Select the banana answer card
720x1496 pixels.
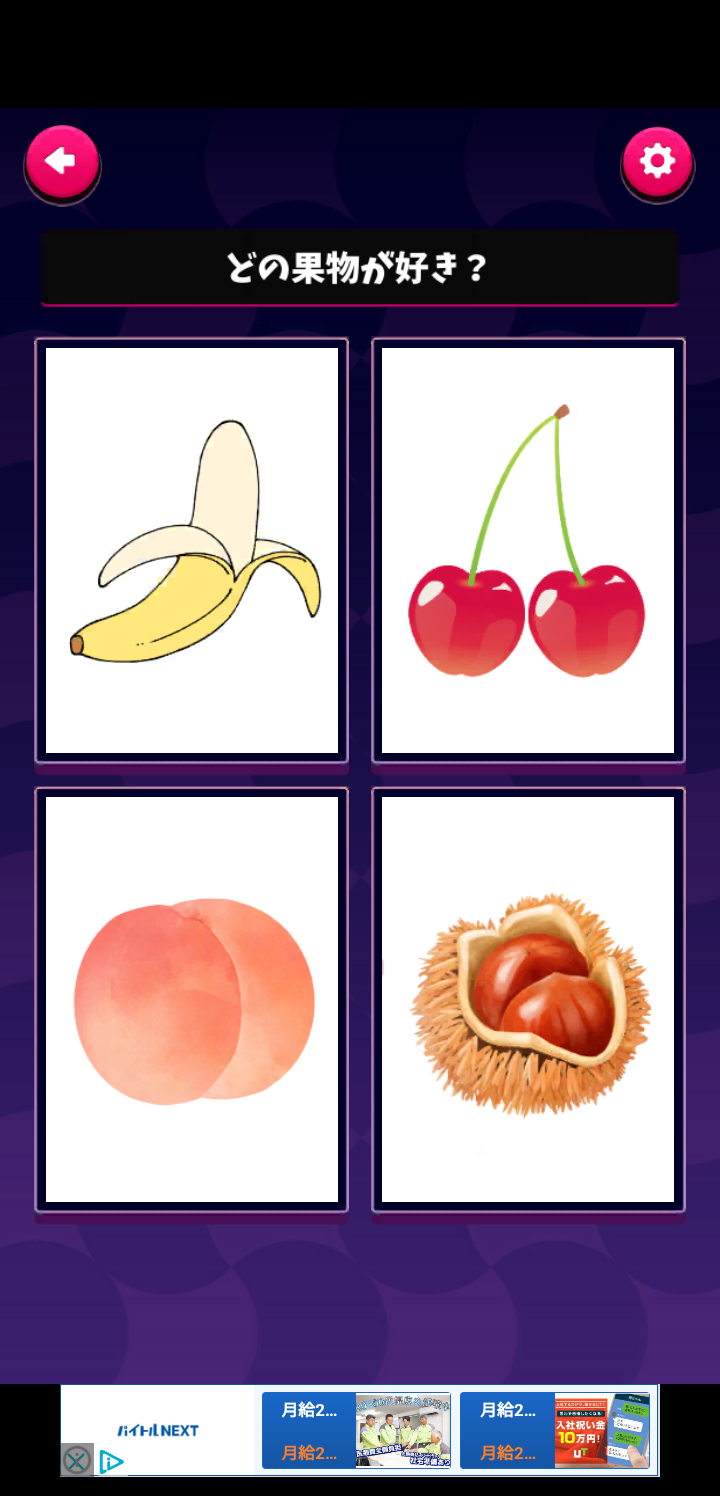(191, 550)
